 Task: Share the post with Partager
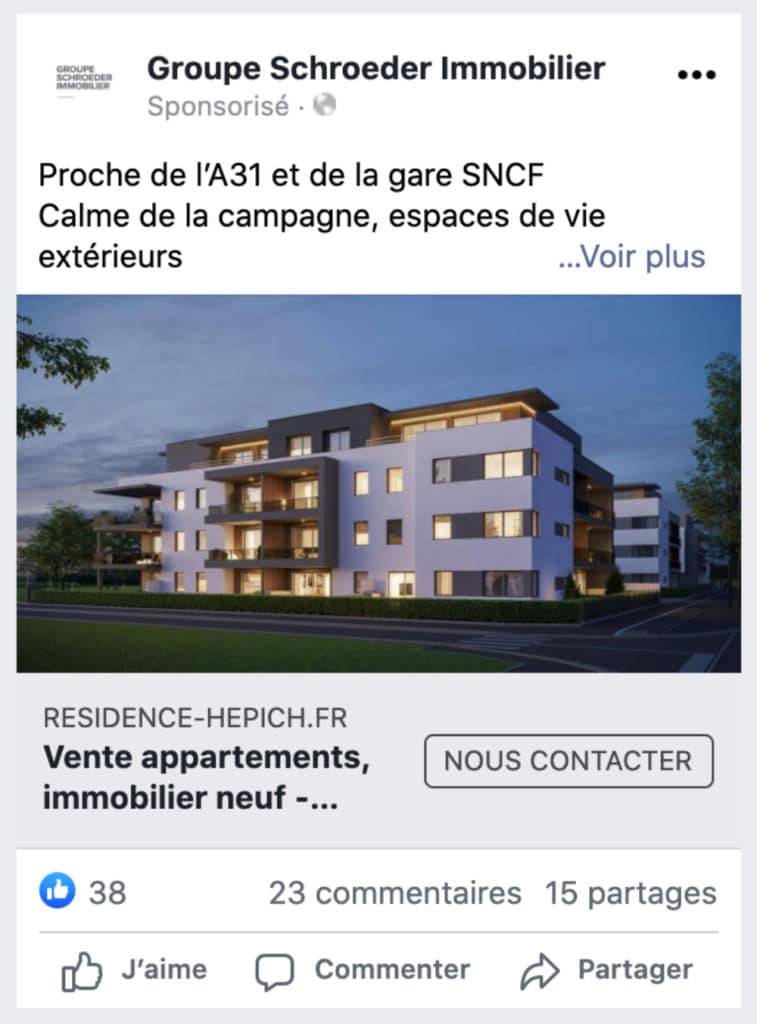(607, 969)
